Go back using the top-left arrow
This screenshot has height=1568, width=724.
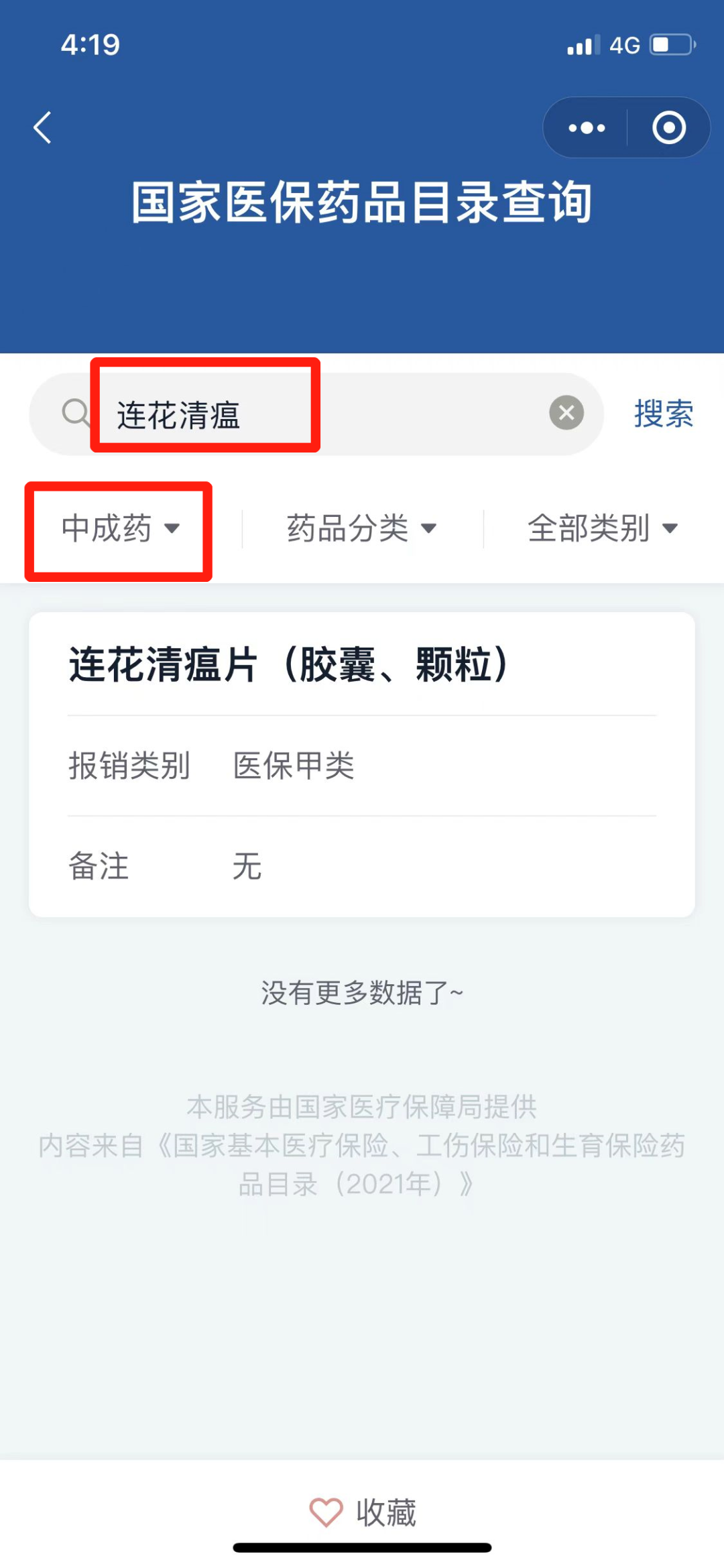43,127
